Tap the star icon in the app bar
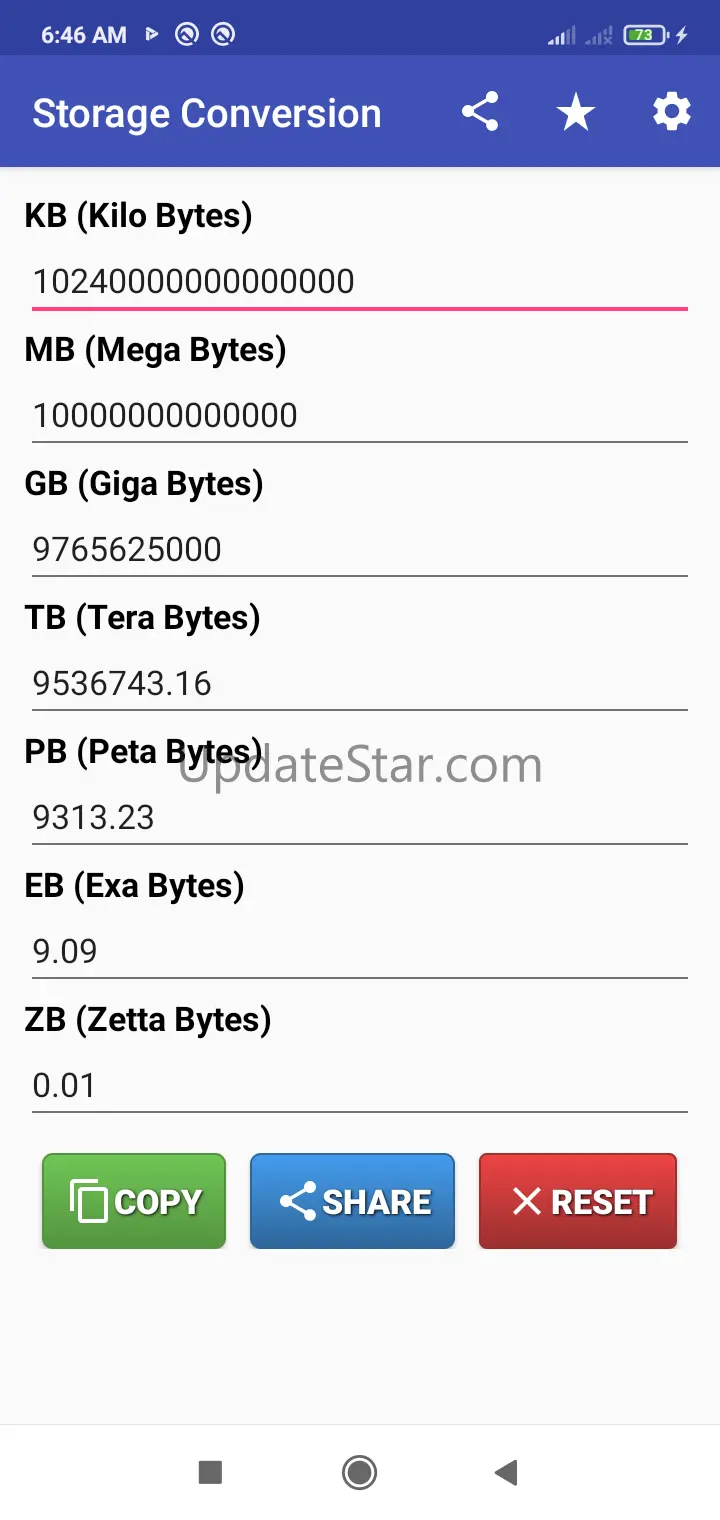Viewport: 720px width, 1520px height. 576,112
